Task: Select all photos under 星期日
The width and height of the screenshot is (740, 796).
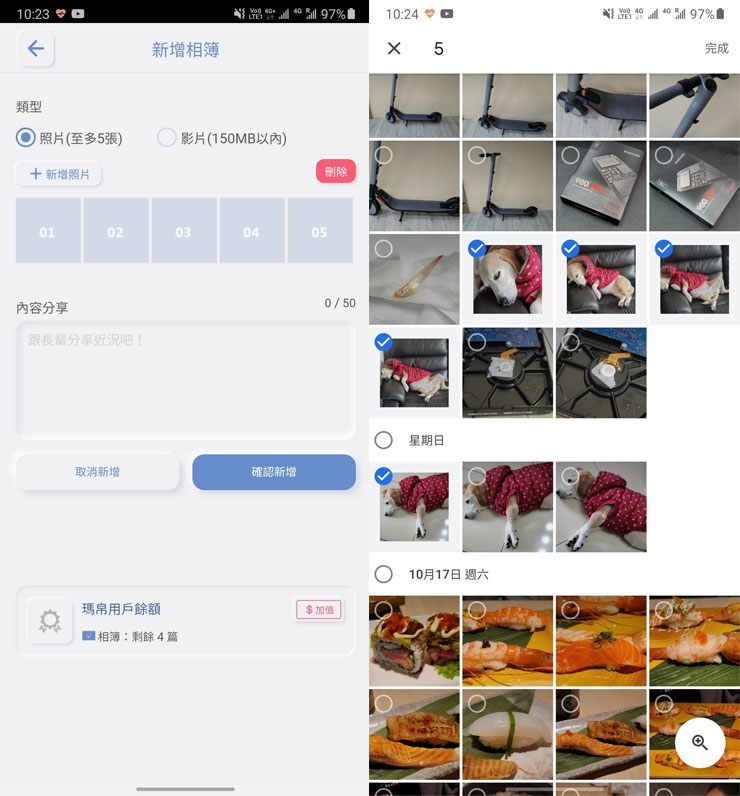Action: pos(383,440)
